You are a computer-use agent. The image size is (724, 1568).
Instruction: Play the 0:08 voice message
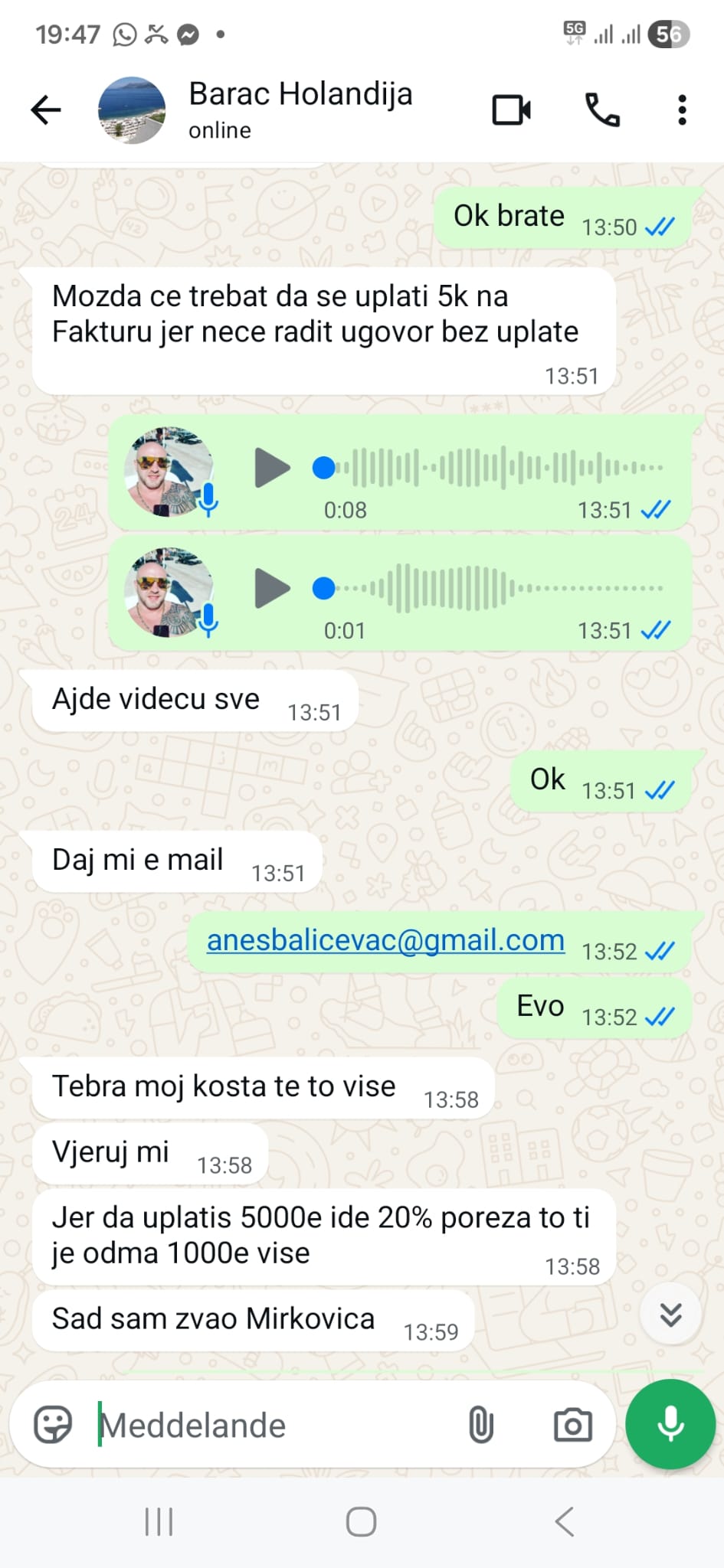(x=272, y=468)
